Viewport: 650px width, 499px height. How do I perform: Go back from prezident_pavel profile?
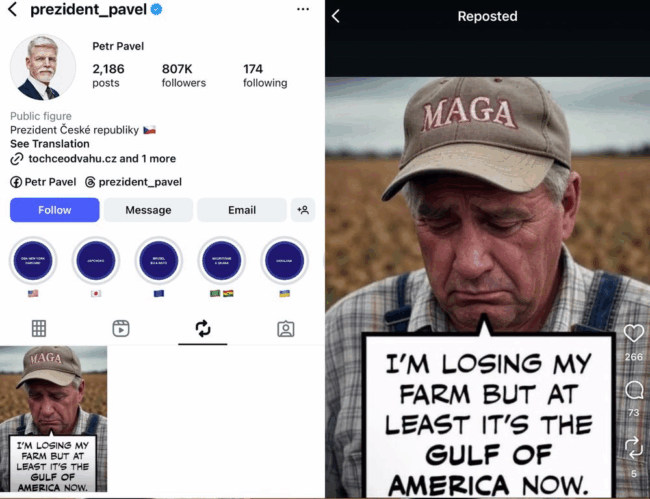click(12, 9)
